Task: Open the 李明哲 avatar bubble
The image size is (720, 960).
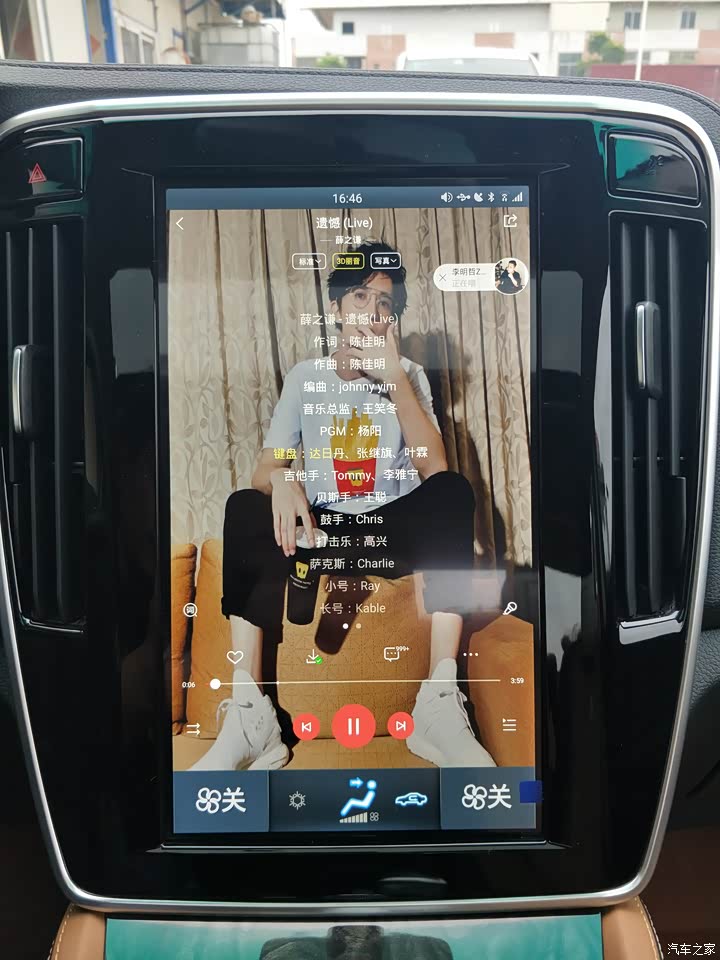Action: coord(510,276)
